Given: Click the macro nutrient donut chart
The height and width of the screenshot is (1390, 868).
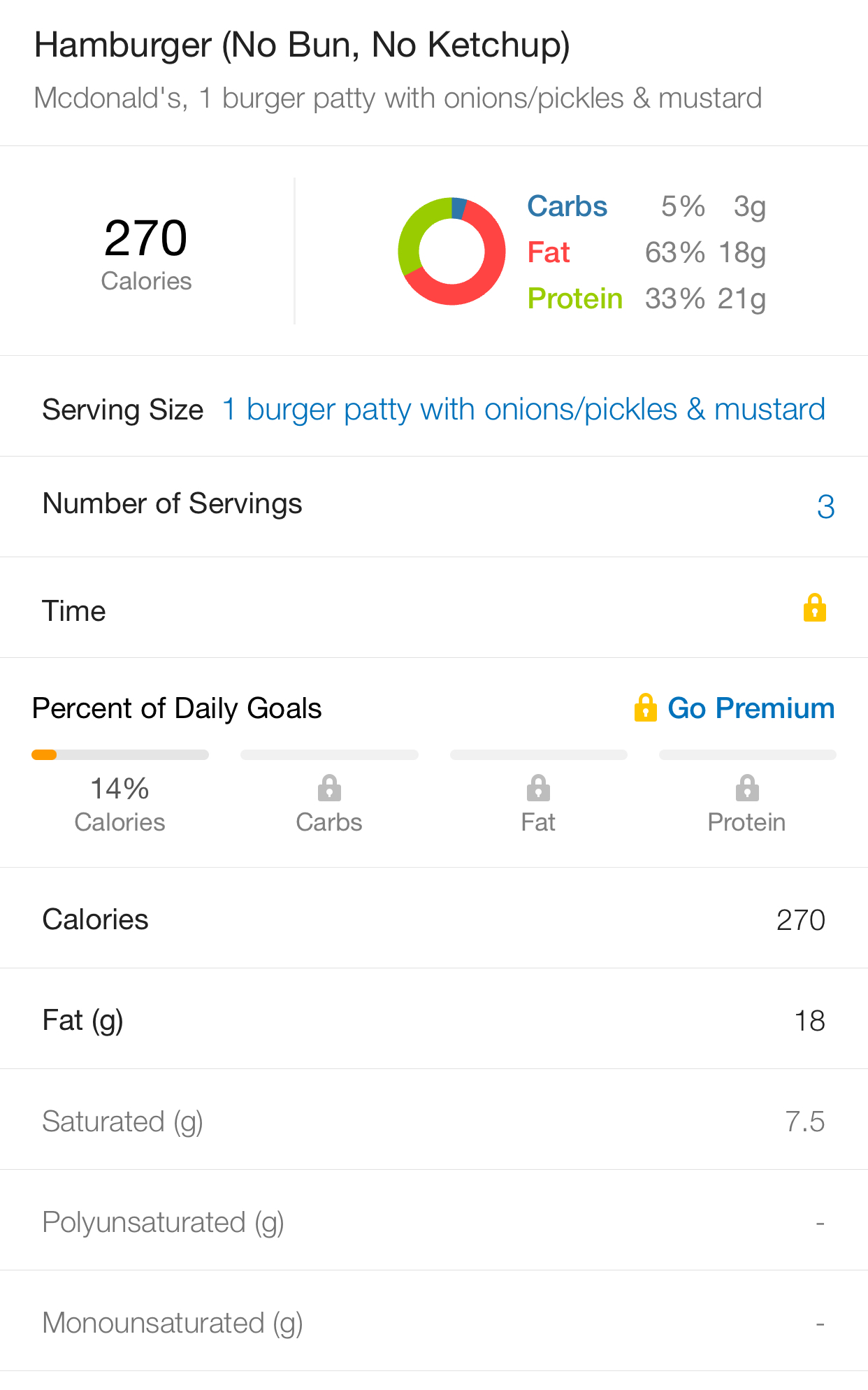Looking at the screenshot, I should (451, 251).
